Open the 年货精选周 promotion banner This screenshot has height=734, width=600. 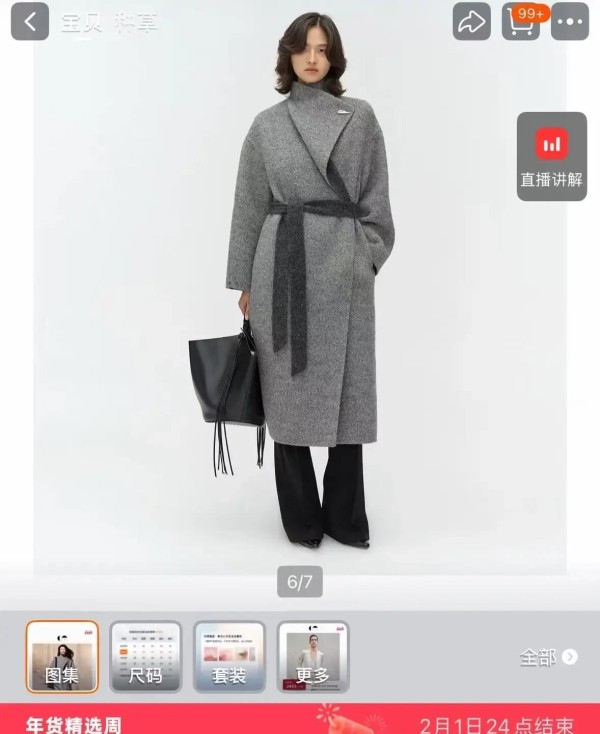pos(300,720)
